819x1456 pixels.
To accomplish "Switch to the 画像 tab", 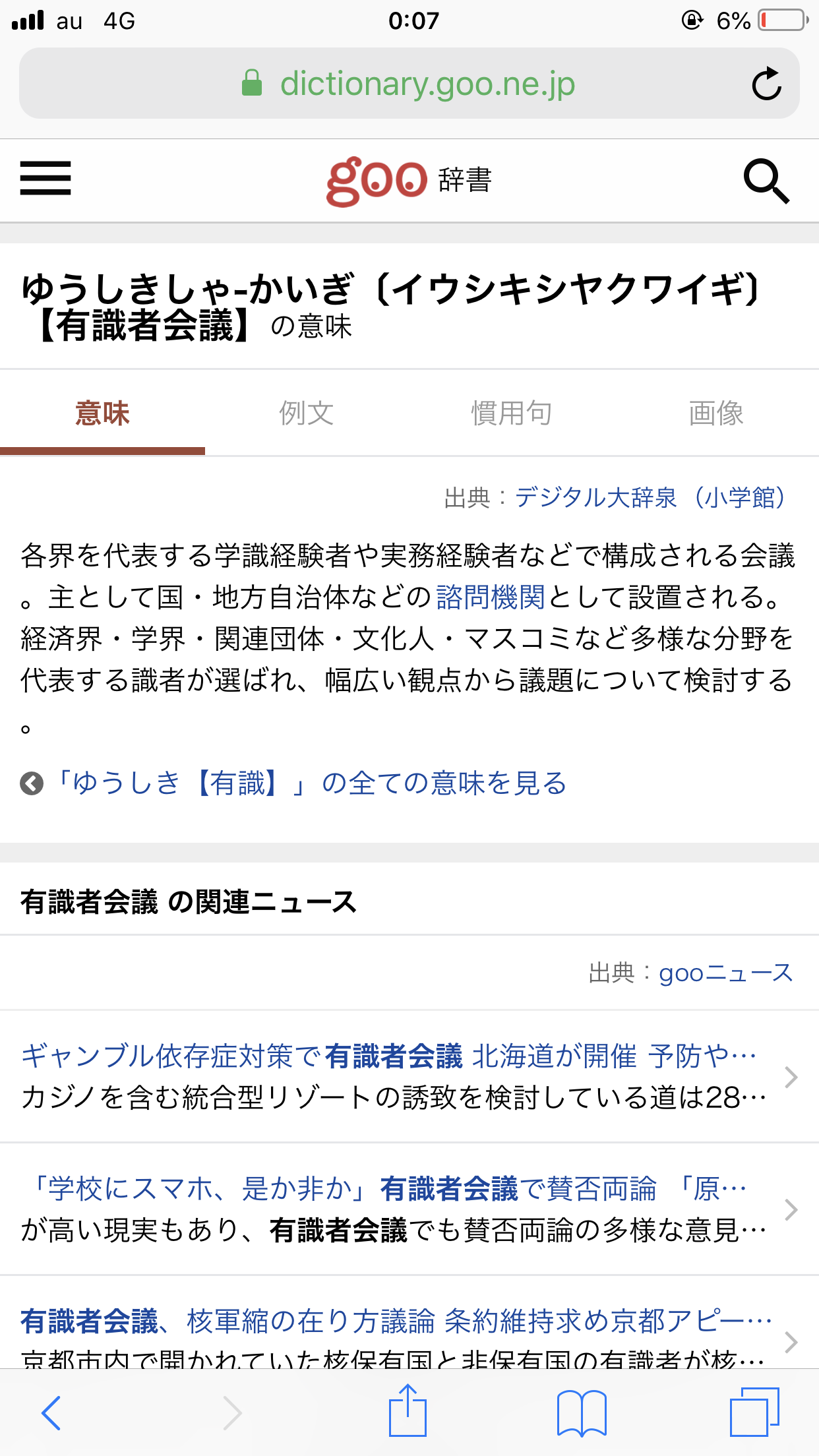I will (x=716, y=413).
